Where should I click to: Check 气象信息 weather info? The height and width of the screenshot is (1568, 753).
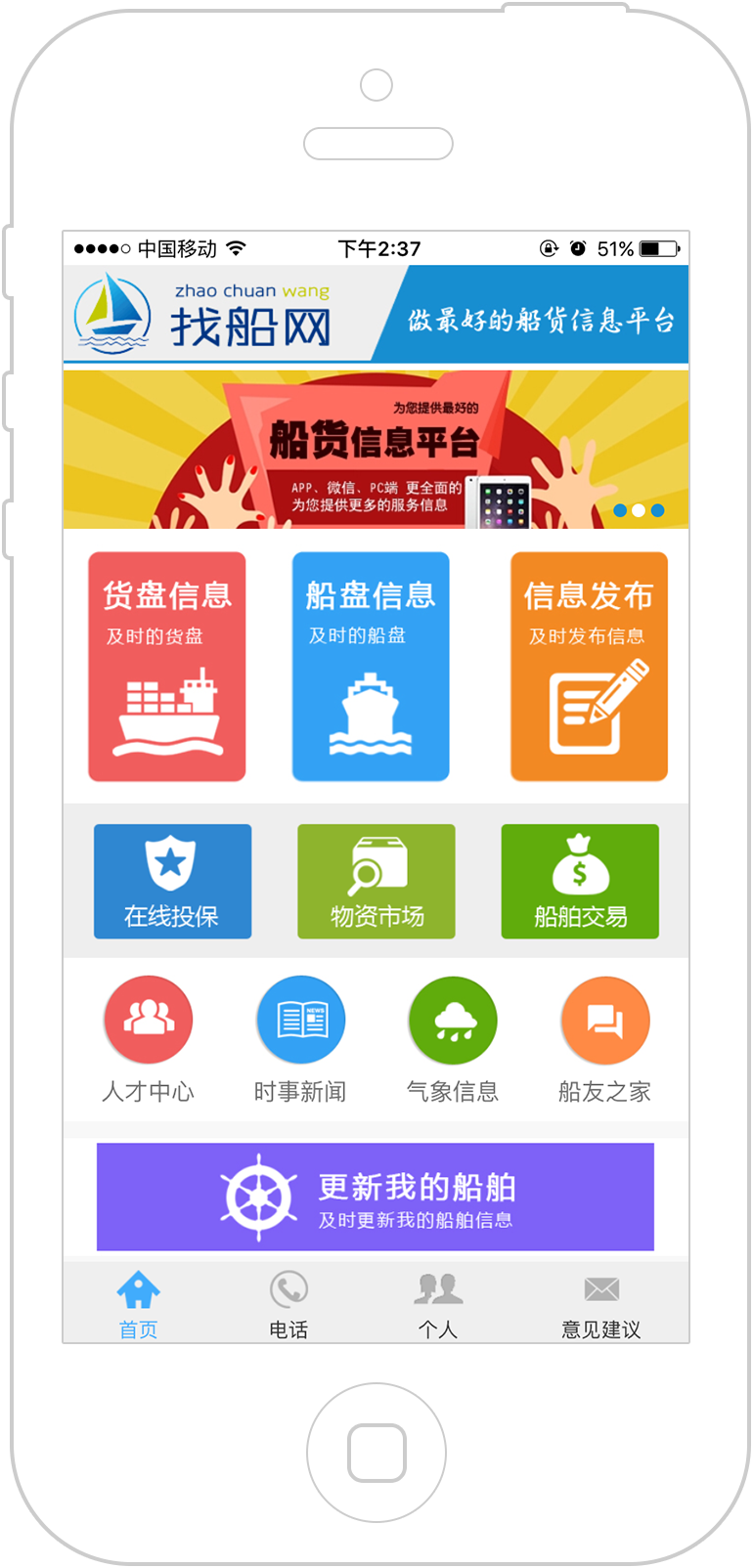coord(453,1020)
